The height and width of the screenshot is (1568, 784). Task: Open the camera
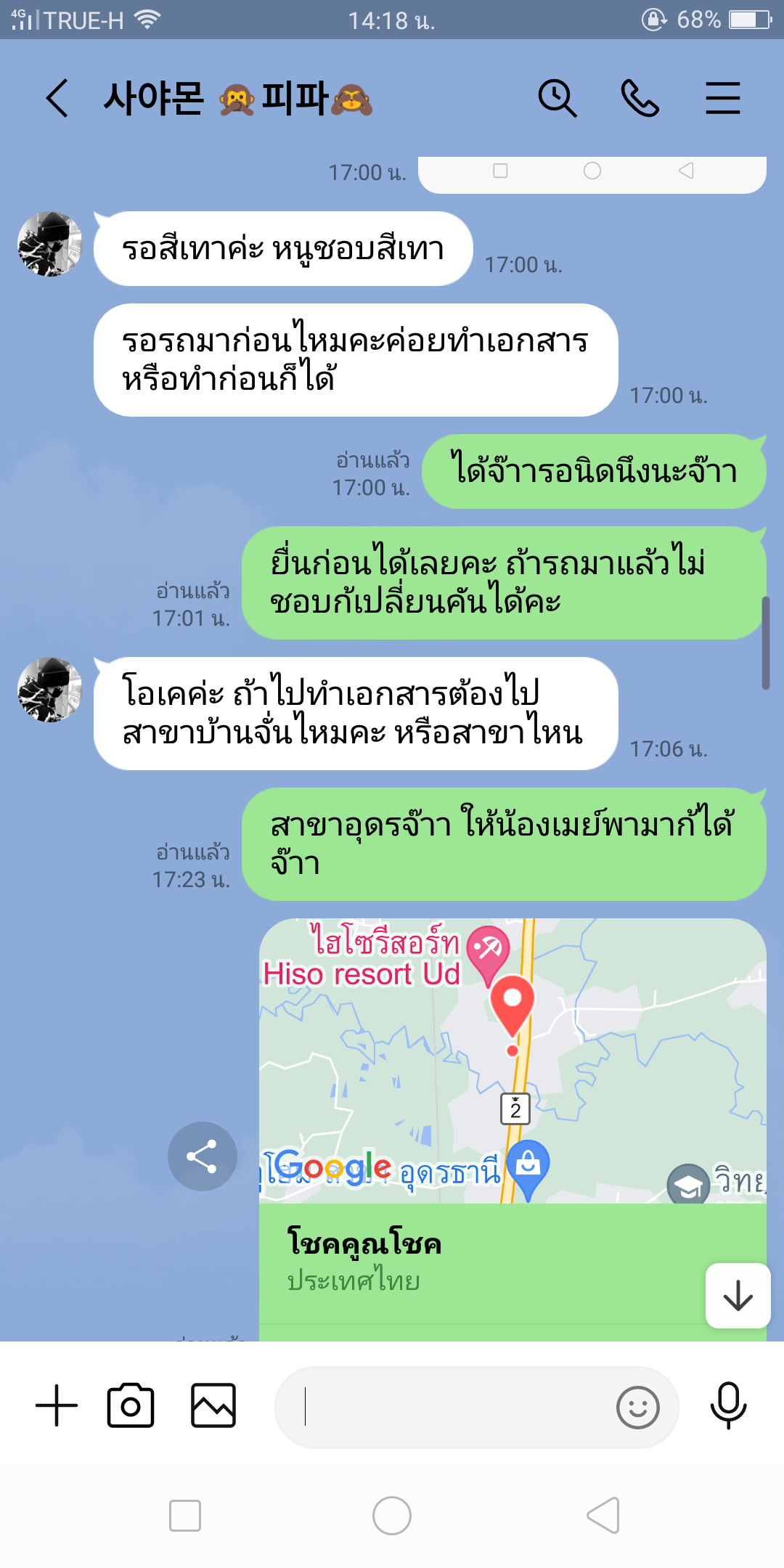coord(131,1405)
